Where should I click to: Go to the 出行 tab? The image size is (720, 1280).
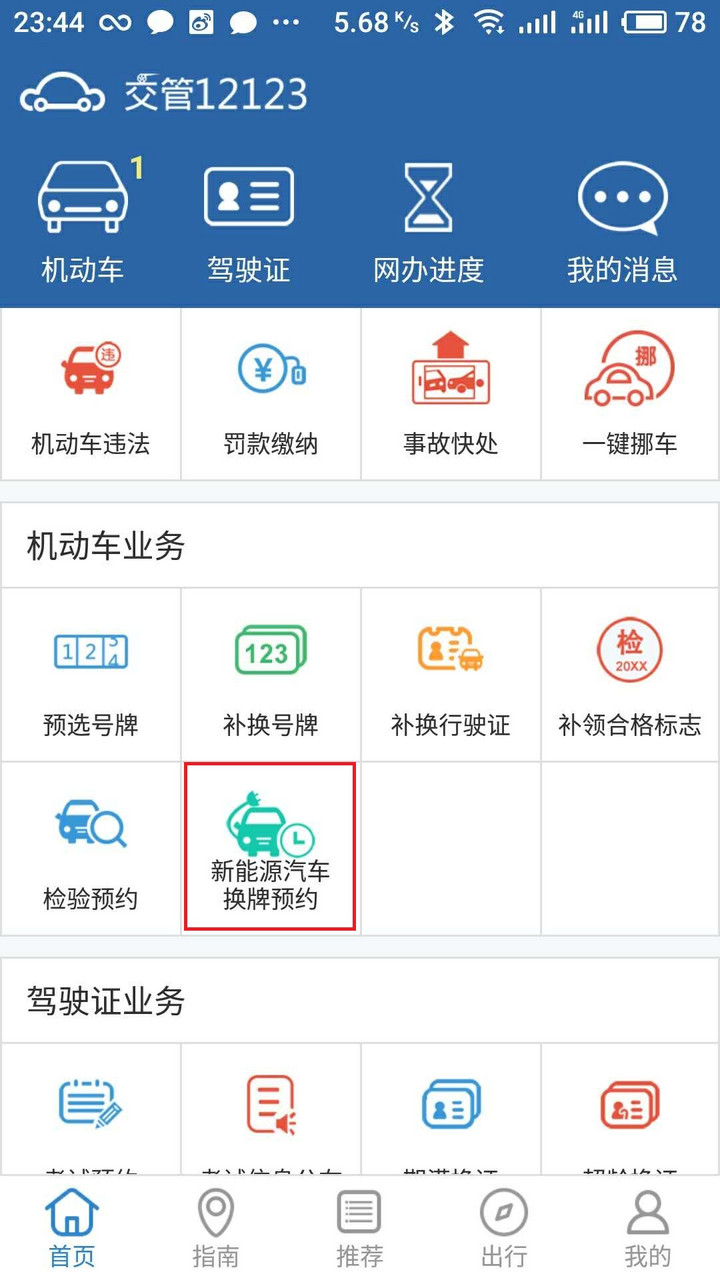[503, 1228]
